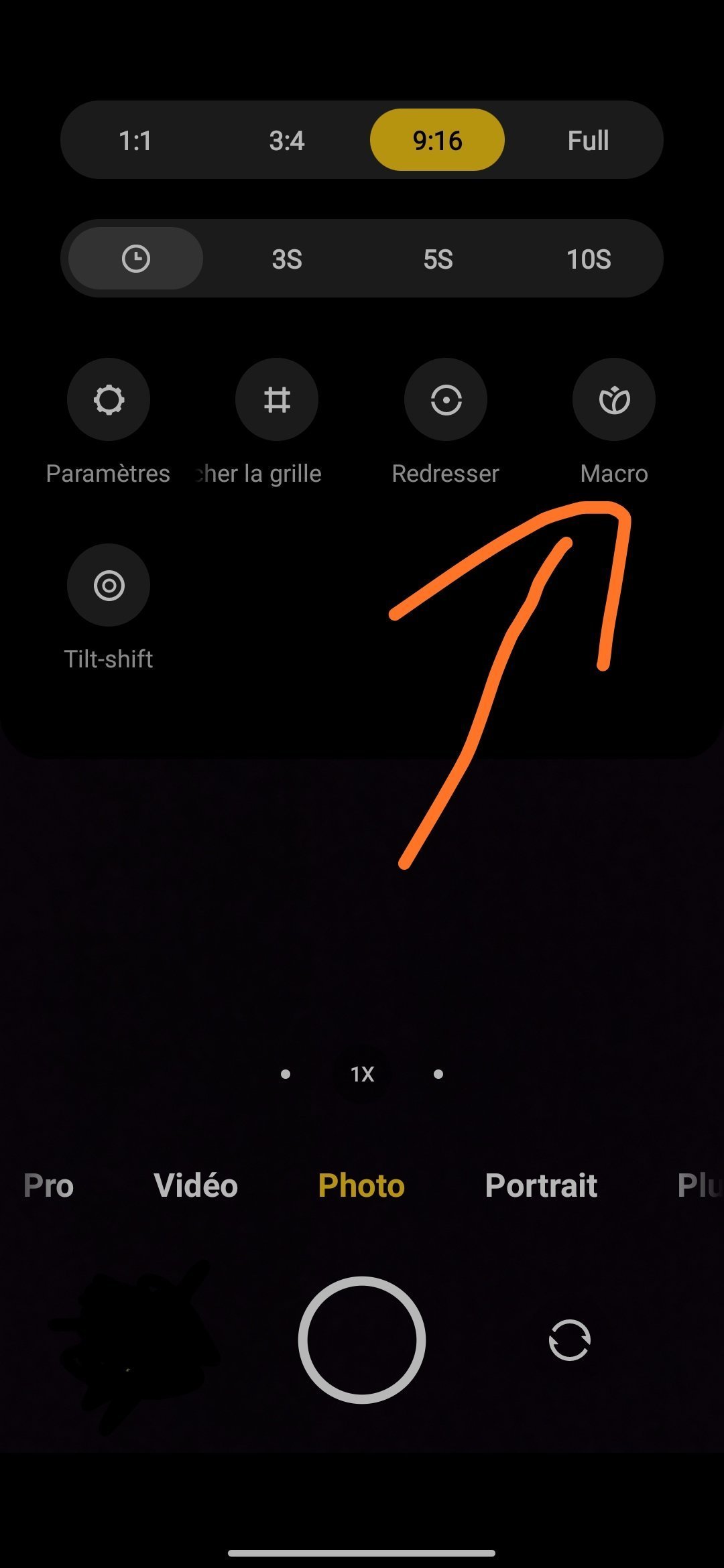
Task: Turn on Tilt-shift effect
Action: click(109, 585)
